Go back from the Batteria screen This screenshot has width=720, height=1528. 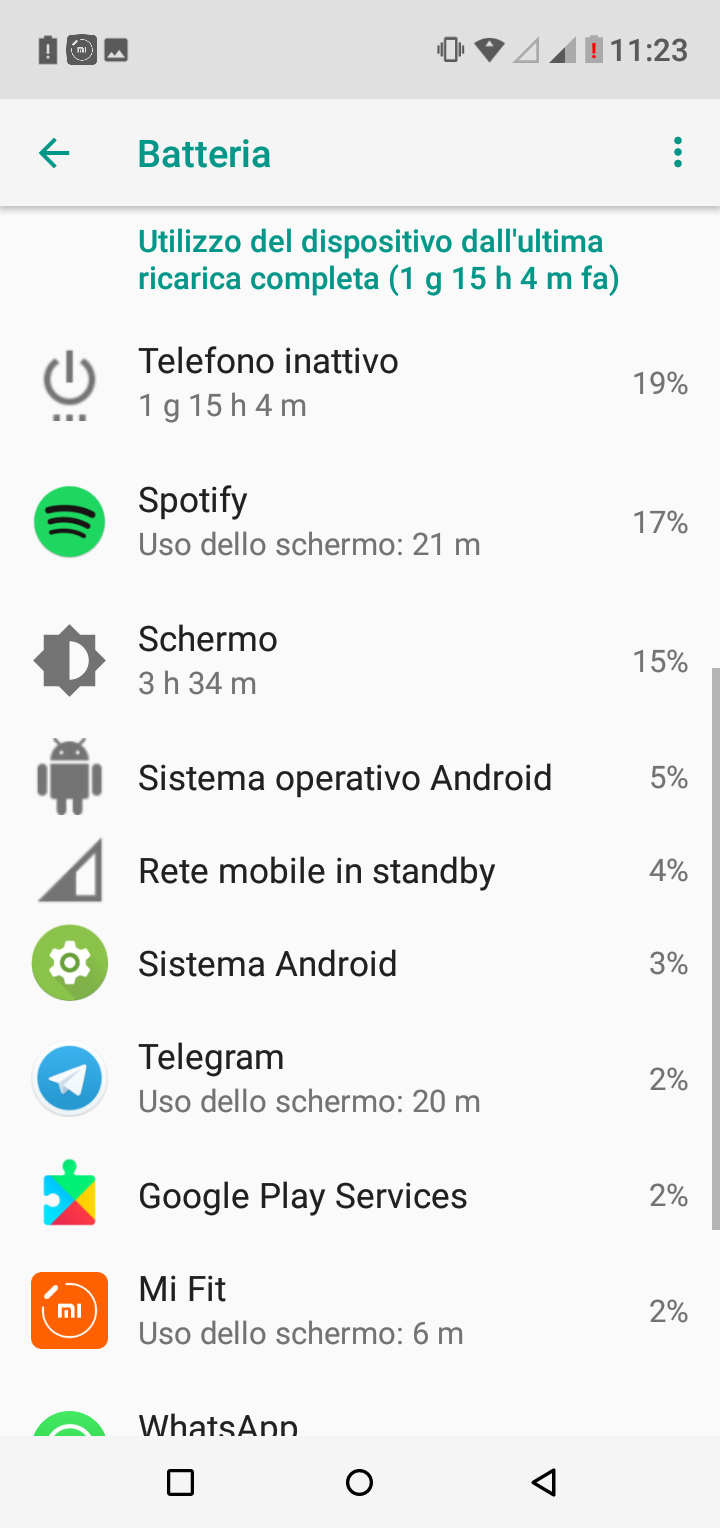[54, 153]
